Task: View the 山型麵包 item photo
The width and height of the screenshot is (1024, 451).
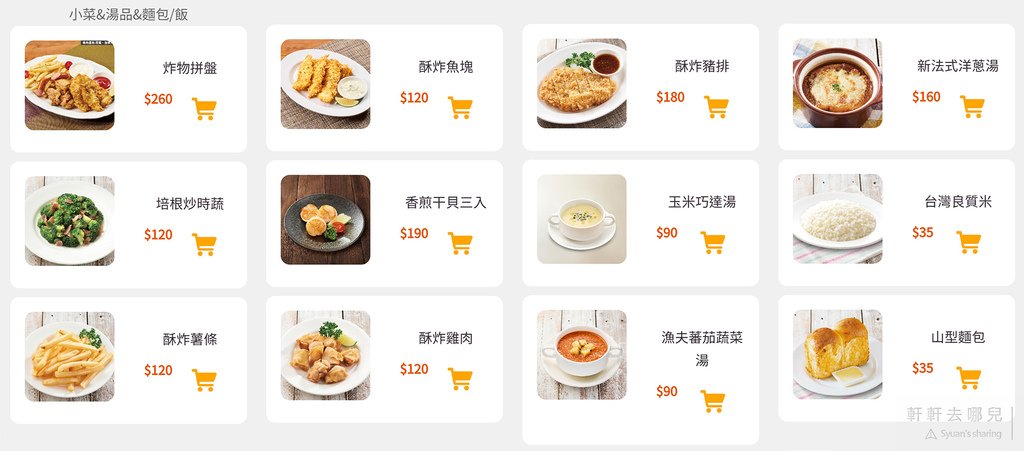Action: point(837,354)
